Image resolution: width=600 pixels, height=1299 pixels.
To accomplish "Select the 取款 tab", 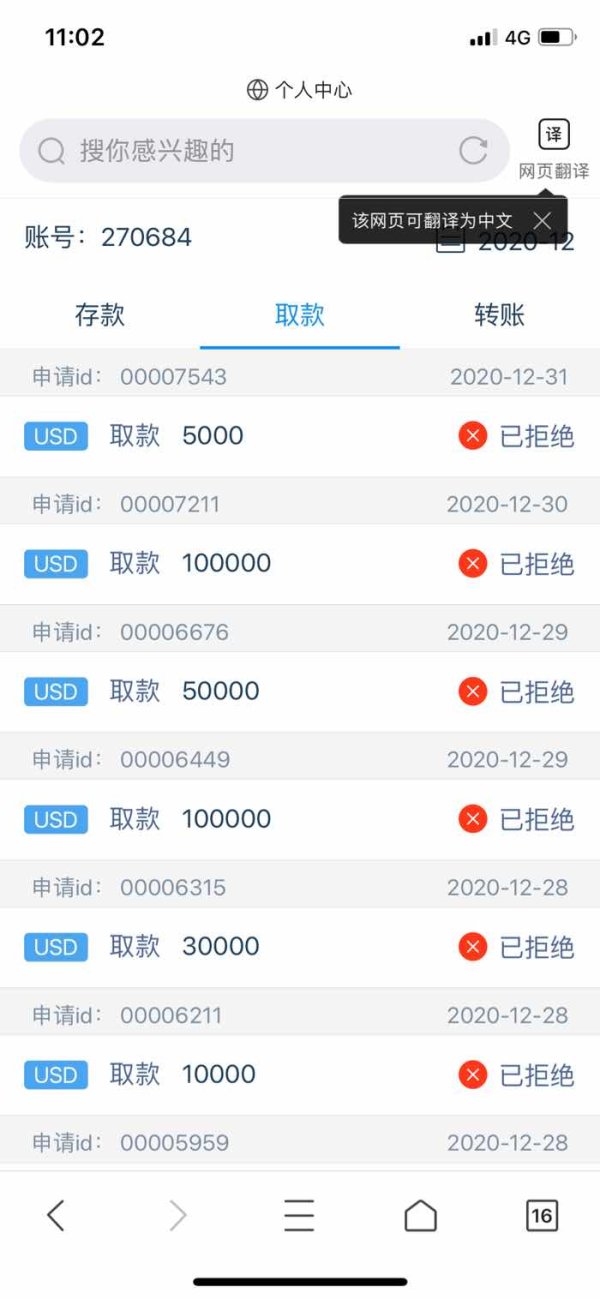I will pos(300,315).
